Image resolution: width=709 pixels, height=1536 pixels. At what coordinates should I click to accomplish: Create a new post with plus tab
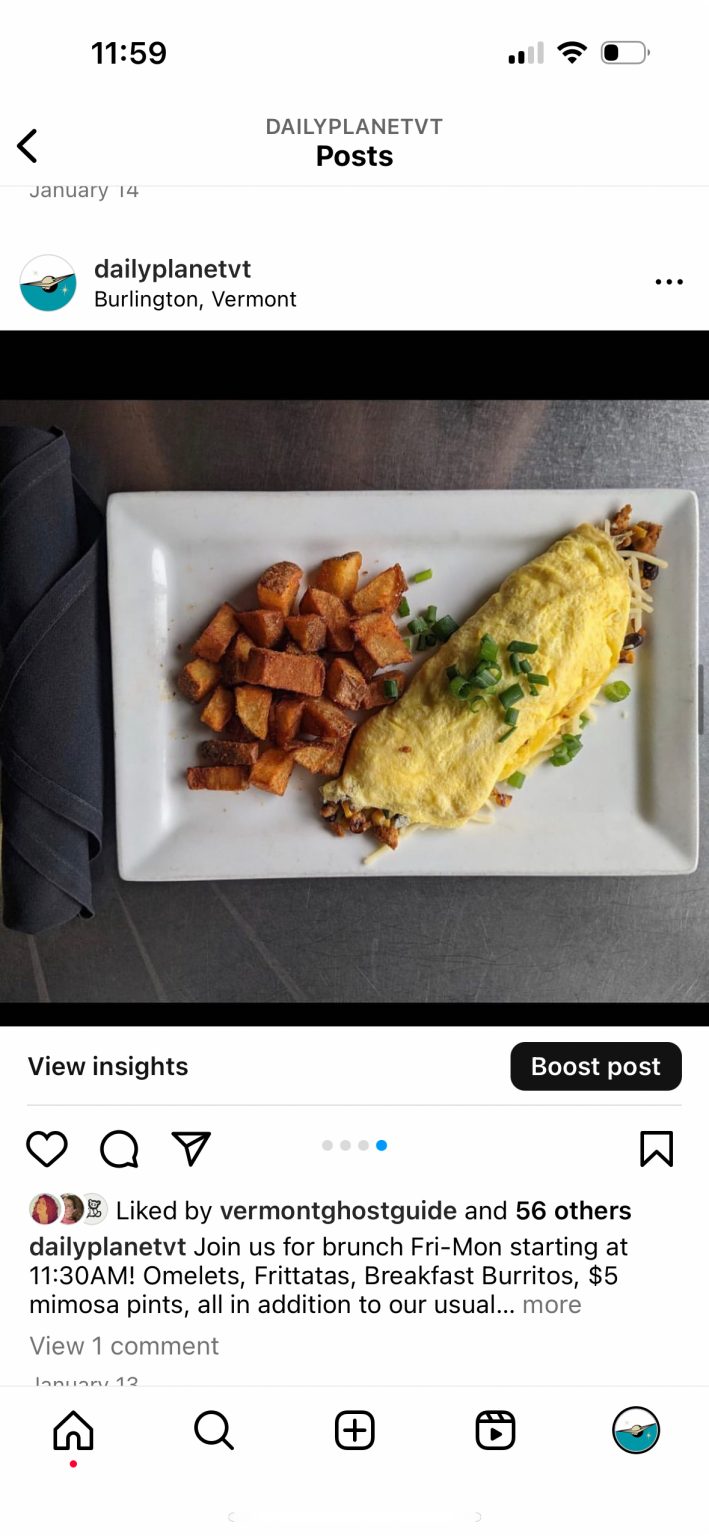click(354, 1431)
